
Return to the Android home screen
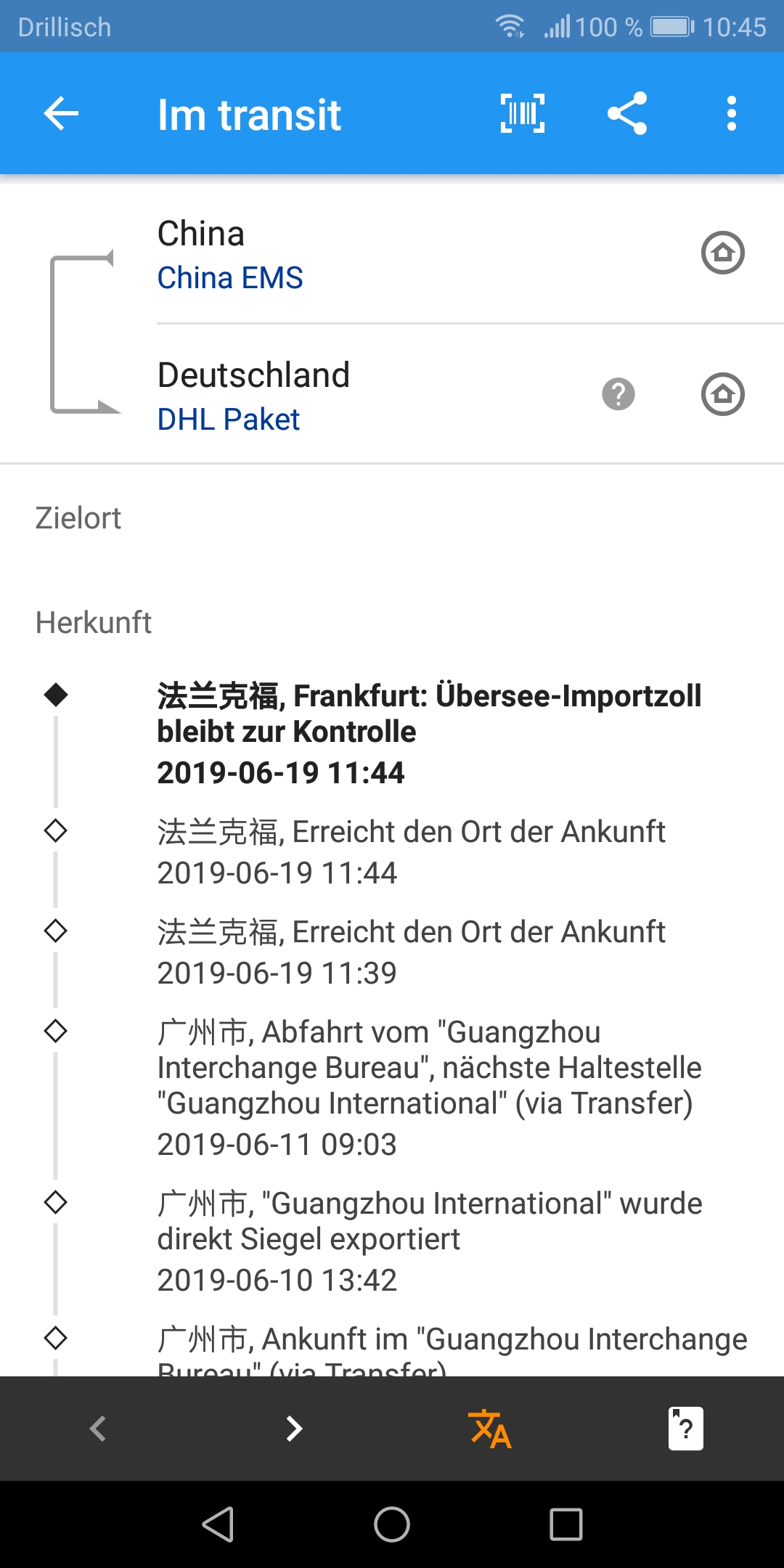pyautogui.click(x=392, y=1524)
